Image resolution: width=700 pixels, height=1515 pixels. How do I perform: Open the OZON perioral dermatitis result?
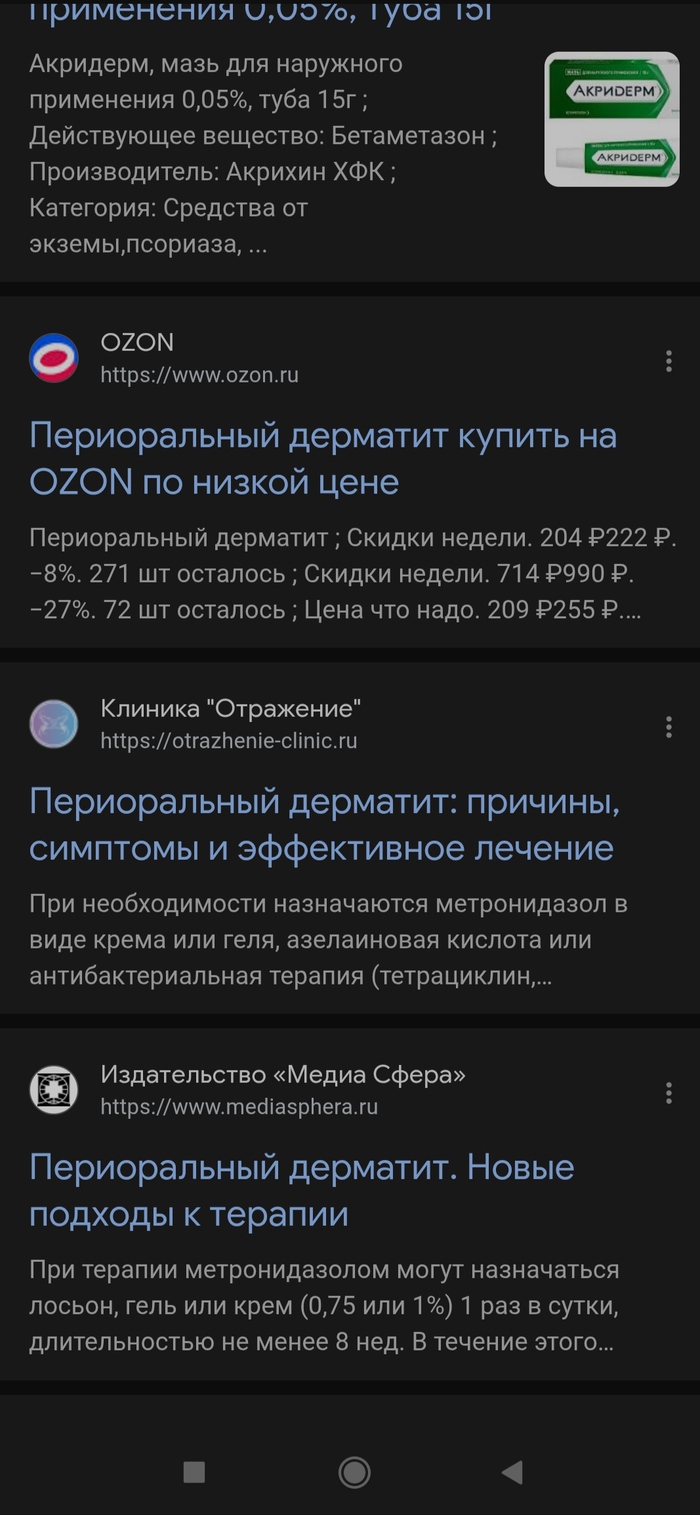tap(322, 458)
